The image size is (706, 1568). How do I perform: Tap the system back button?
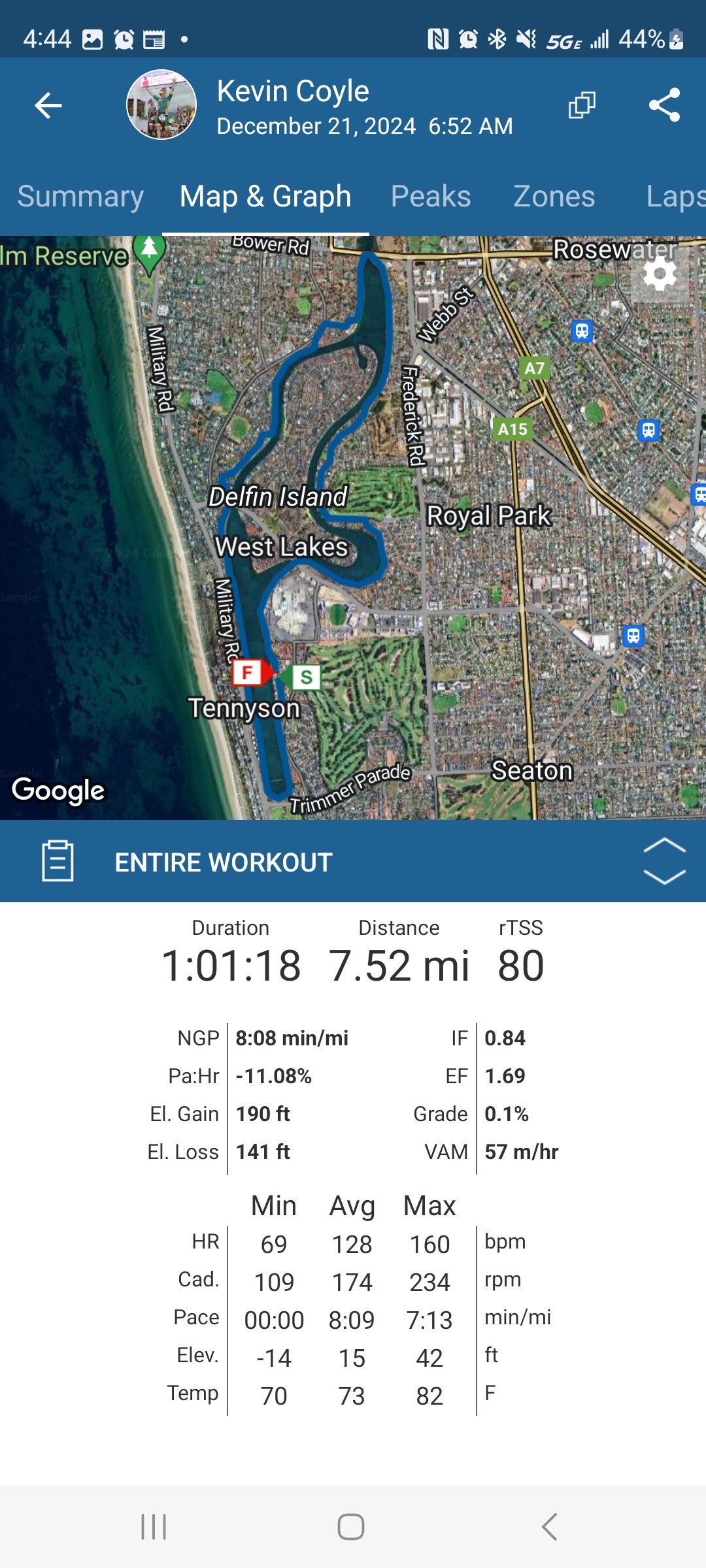click(550, 1527)
